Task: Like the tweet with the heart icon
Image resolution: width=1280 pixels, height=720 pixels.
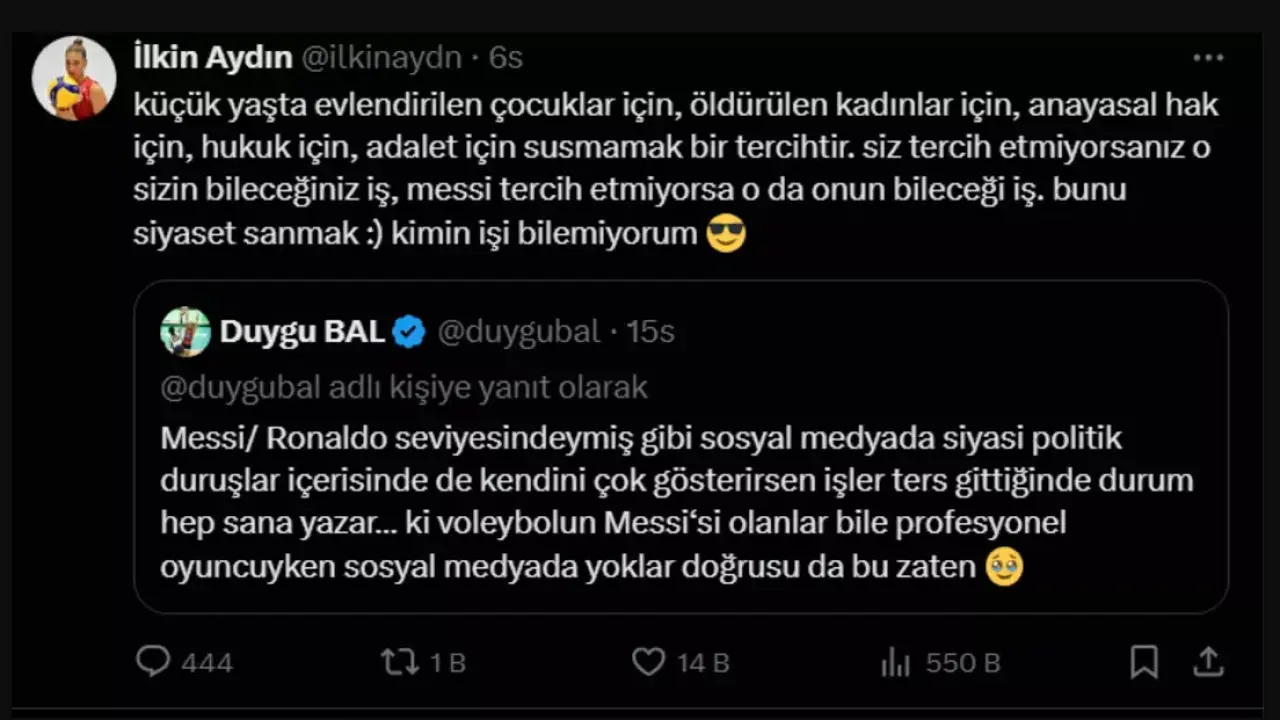Action: click(x=649, y=662)
